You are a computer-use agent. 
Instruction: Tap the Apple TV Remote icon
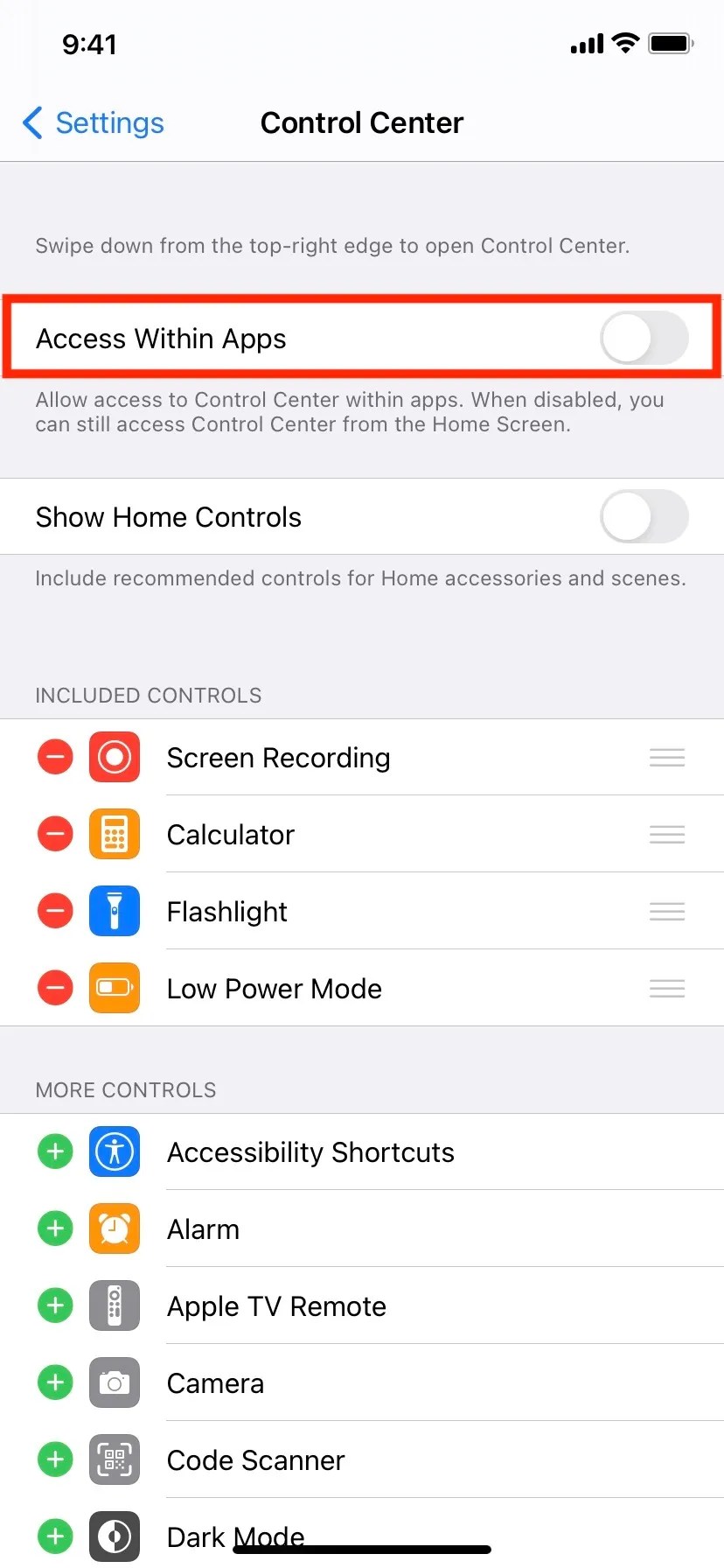pyautogui.click(x=115, y=1305)
